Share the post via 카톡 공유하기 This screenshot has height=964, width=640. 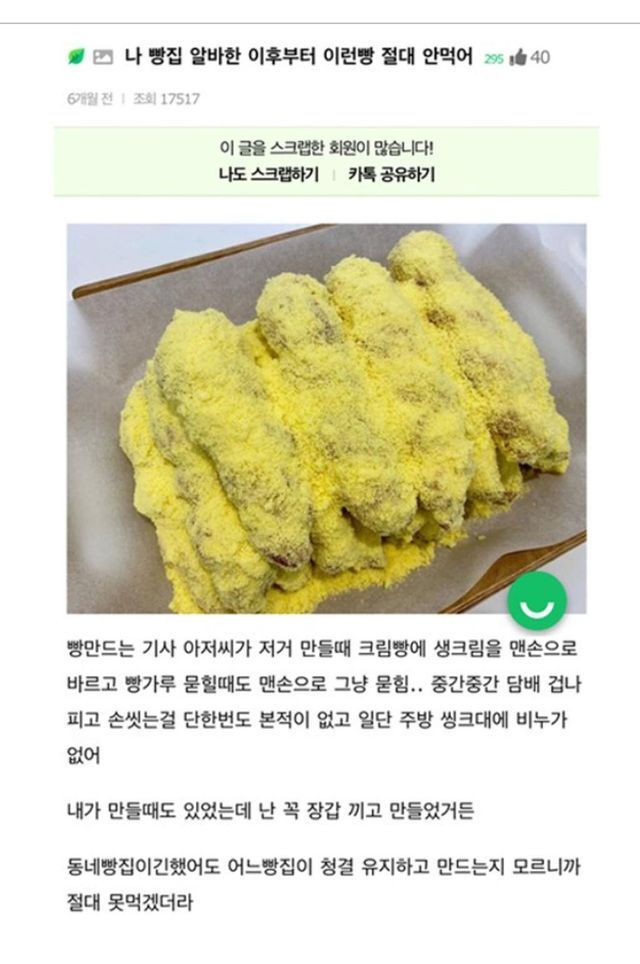click(392, 175)
